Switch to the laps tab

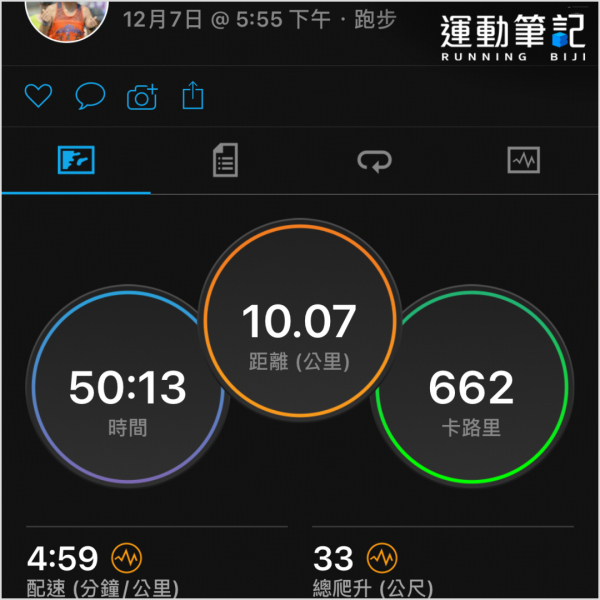pyautogui.click(x=374, y=160)
